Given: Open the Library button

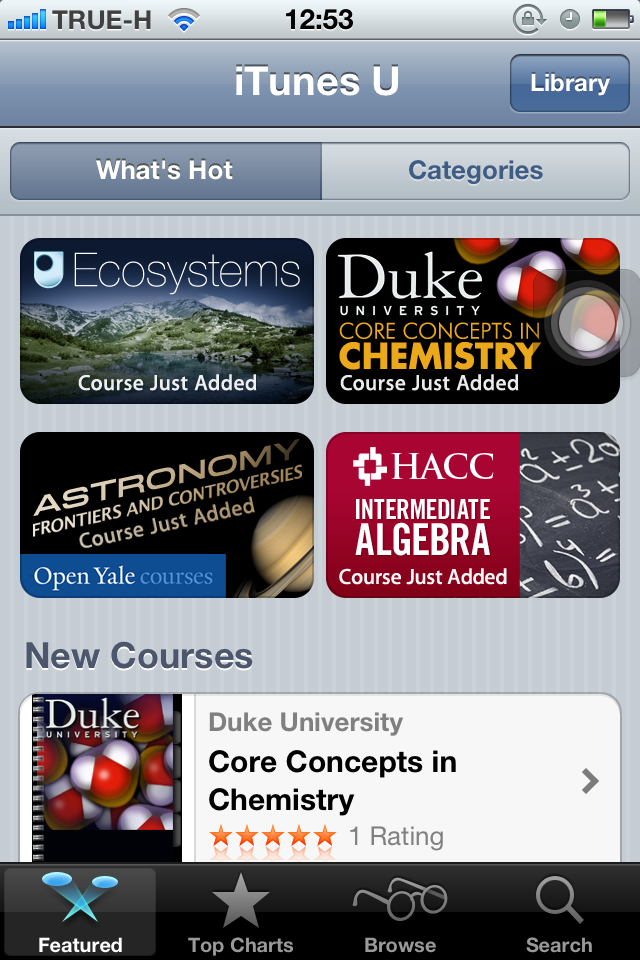Looking at the screenshot, I should click(569, 83).
